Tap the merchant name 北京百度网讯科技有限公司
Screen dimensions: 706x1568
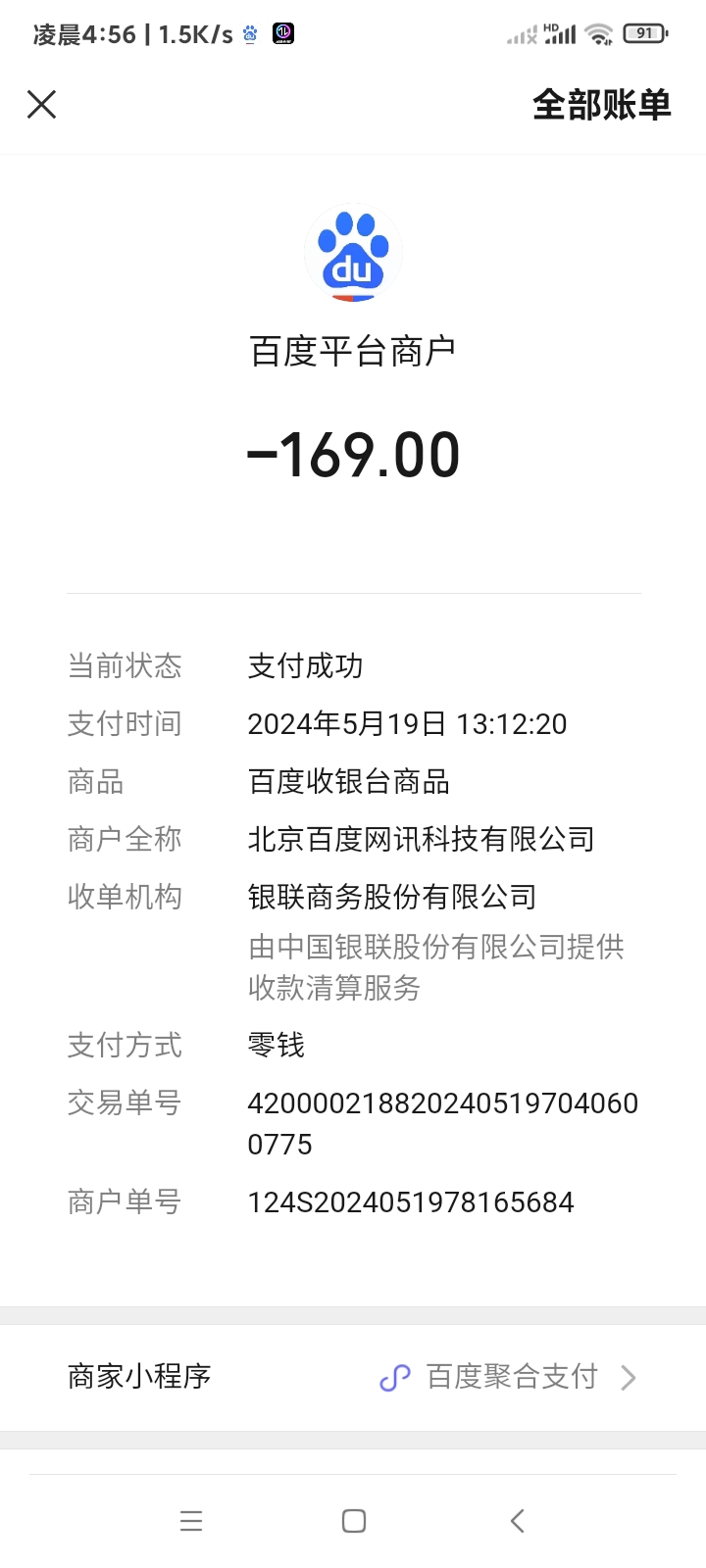pos(424,839)
